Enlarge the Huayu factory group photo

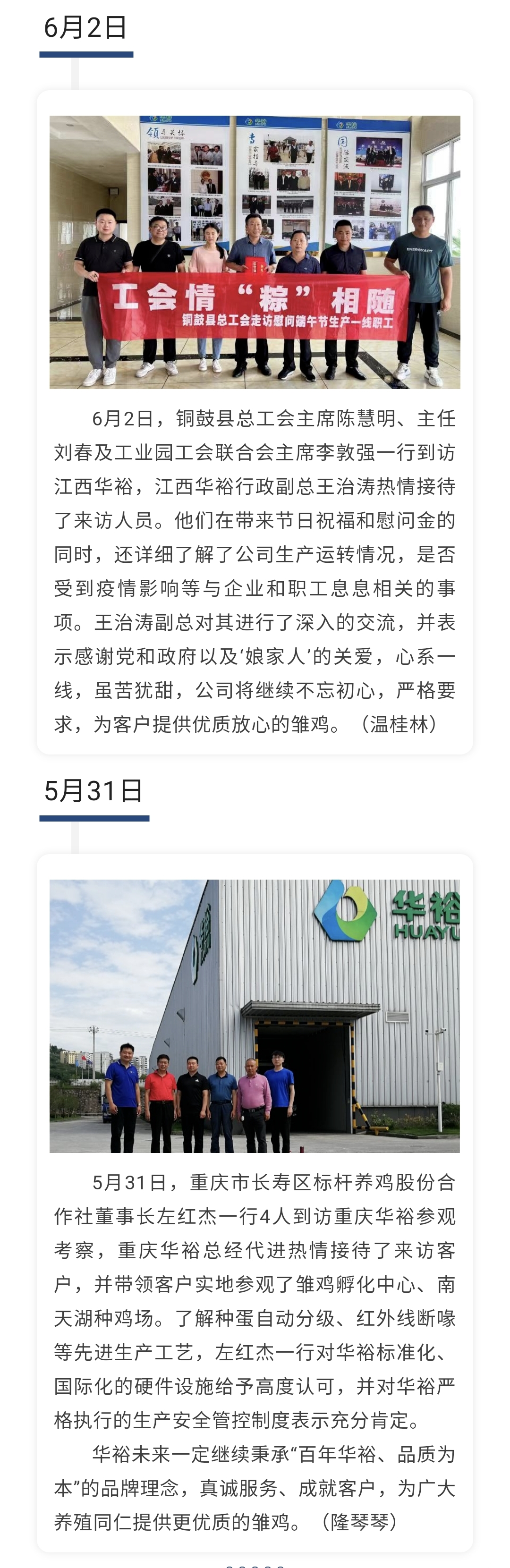click(255, 1015)
